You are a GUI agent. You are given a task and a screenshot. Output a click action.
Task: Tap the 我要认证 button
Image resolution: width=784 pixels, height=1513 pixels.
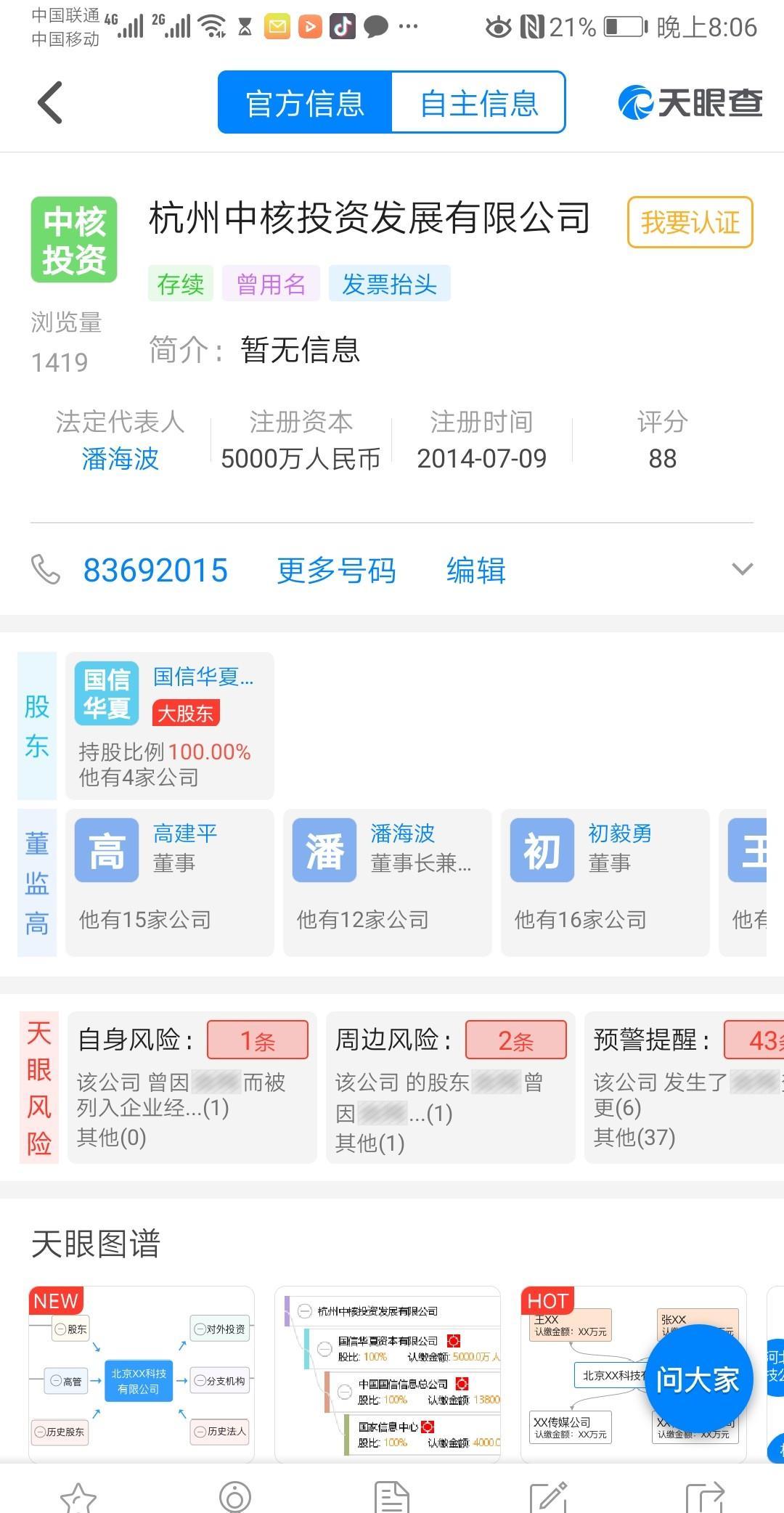point(690,222)
